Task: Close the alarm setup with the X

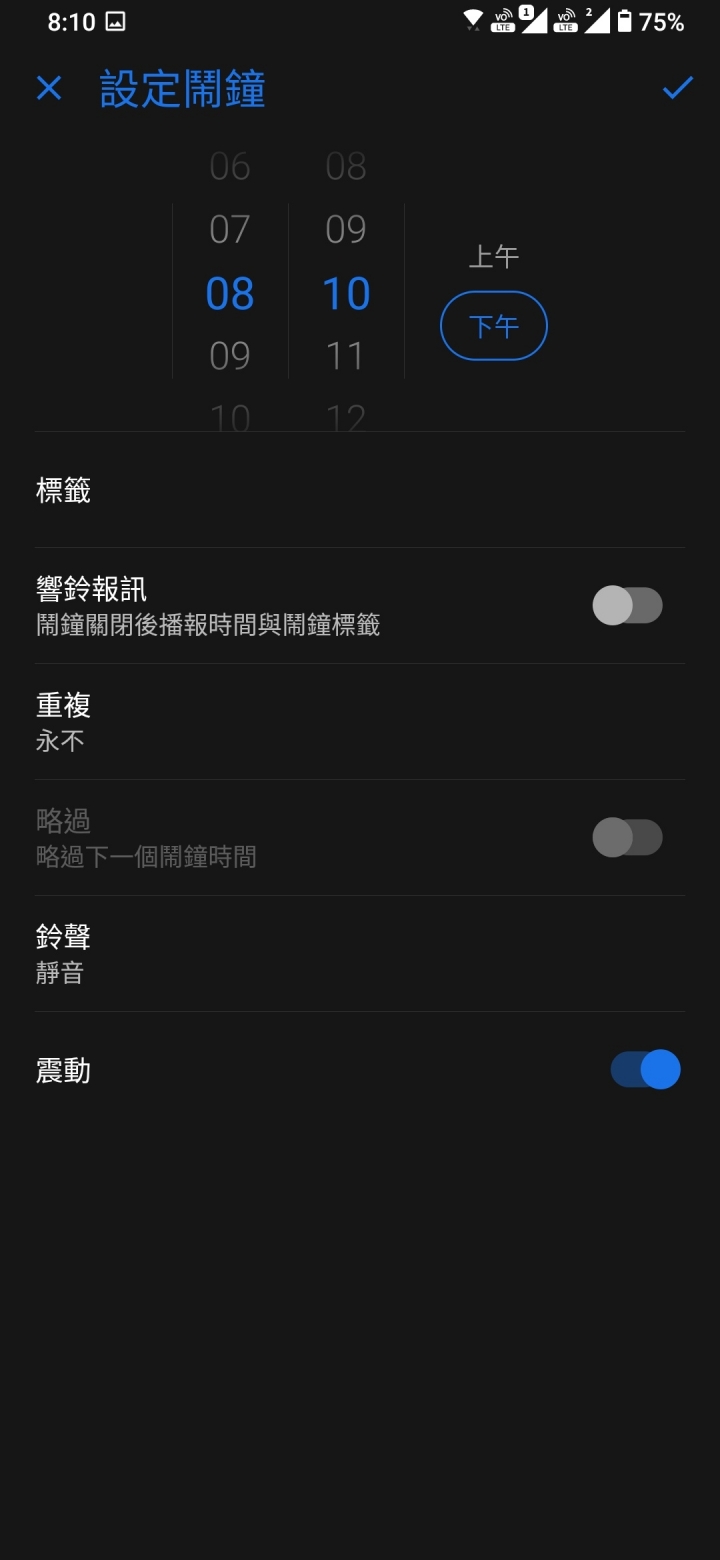Action: tap(49, 89)
